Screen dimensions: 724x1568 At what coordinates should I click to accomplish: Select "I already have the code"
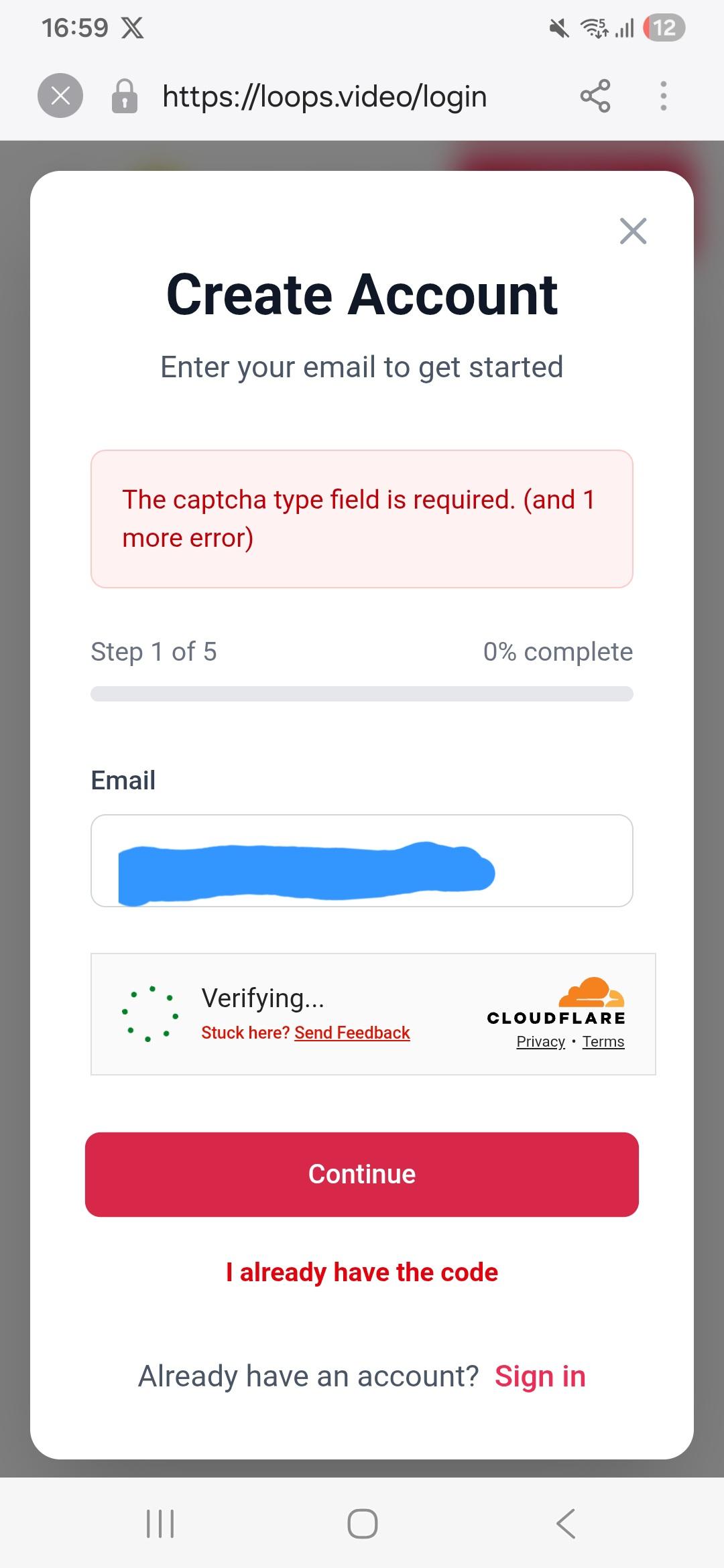[362, 1272]
